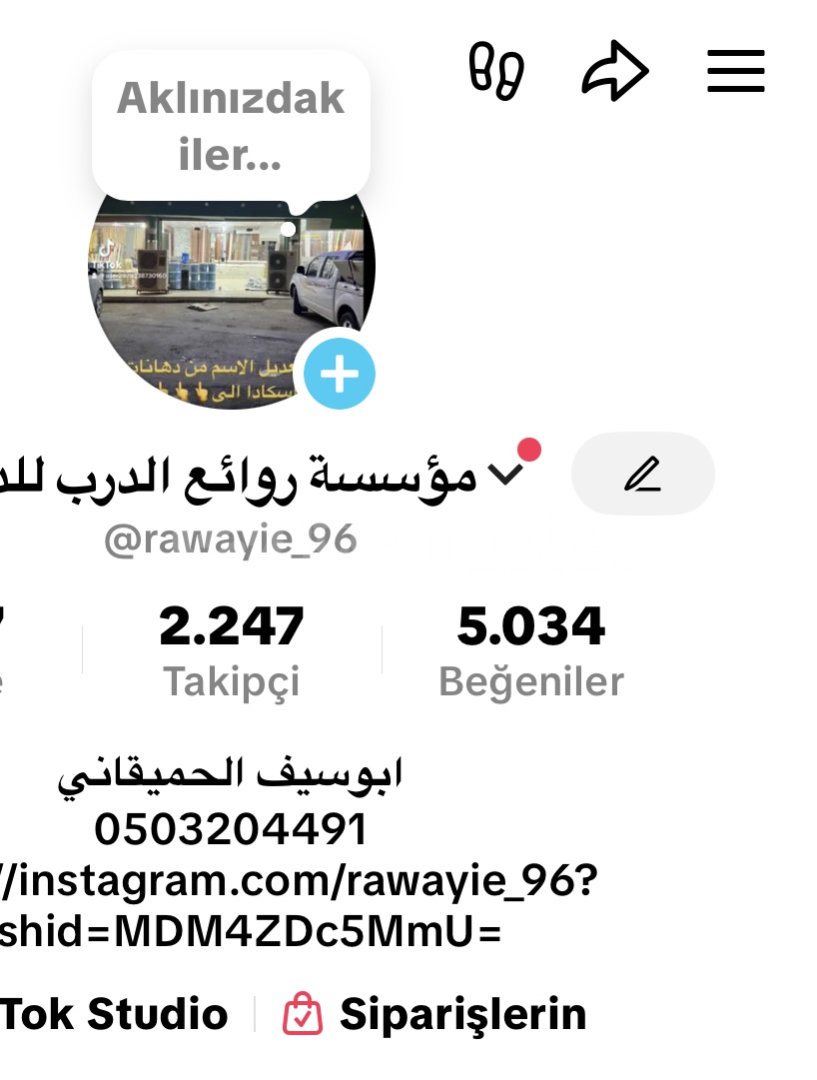
Task: Add a story with the plus button
Action: (340, 375)
